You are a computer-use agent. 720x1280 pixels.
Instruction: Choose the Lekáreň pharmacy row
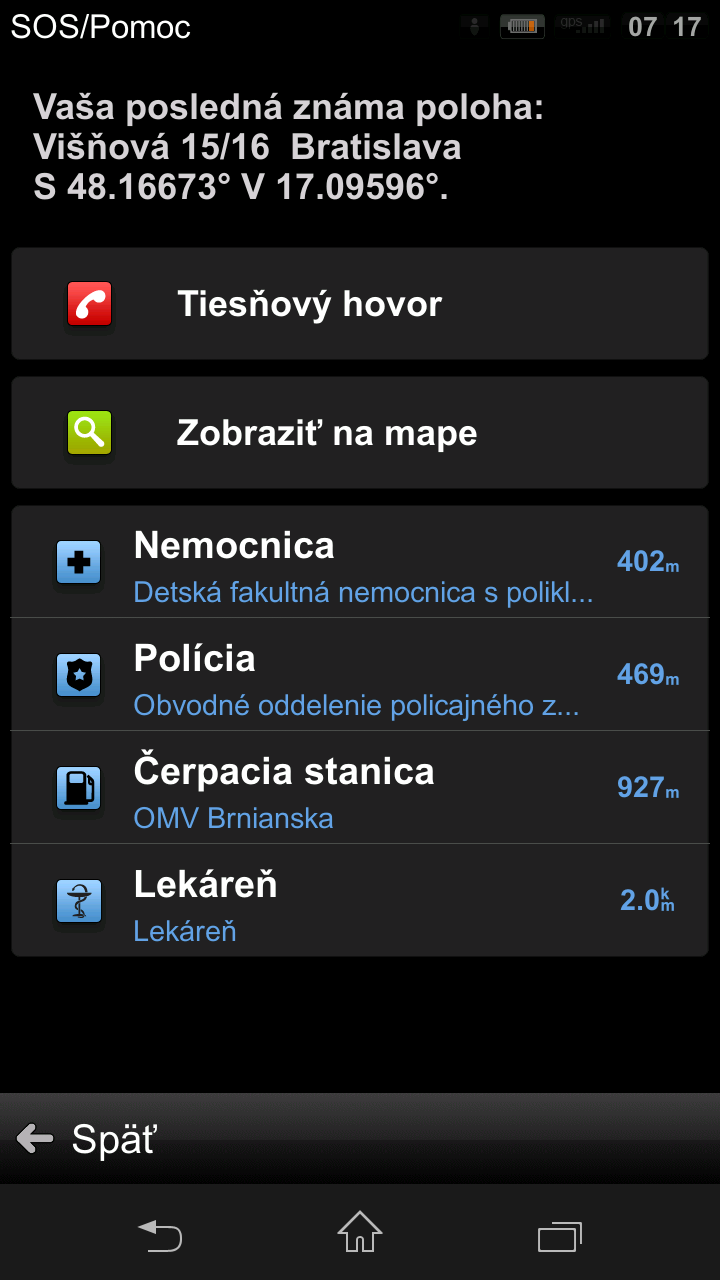pos(360,901)
